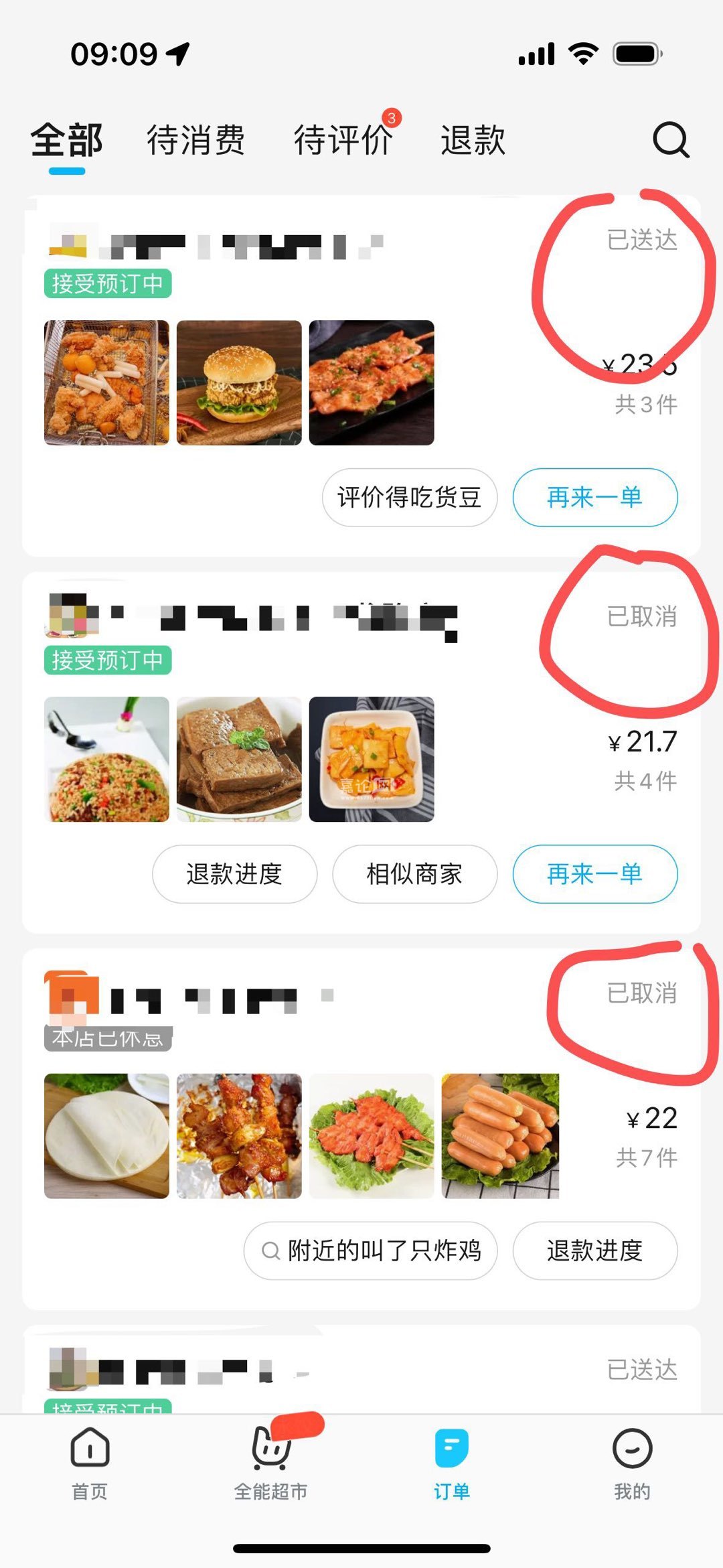The width and height of the screenshot is (723, 1568).
Task: Open the fried chicken photo order card
Action: pyautogui.click(x=107, y=382)
